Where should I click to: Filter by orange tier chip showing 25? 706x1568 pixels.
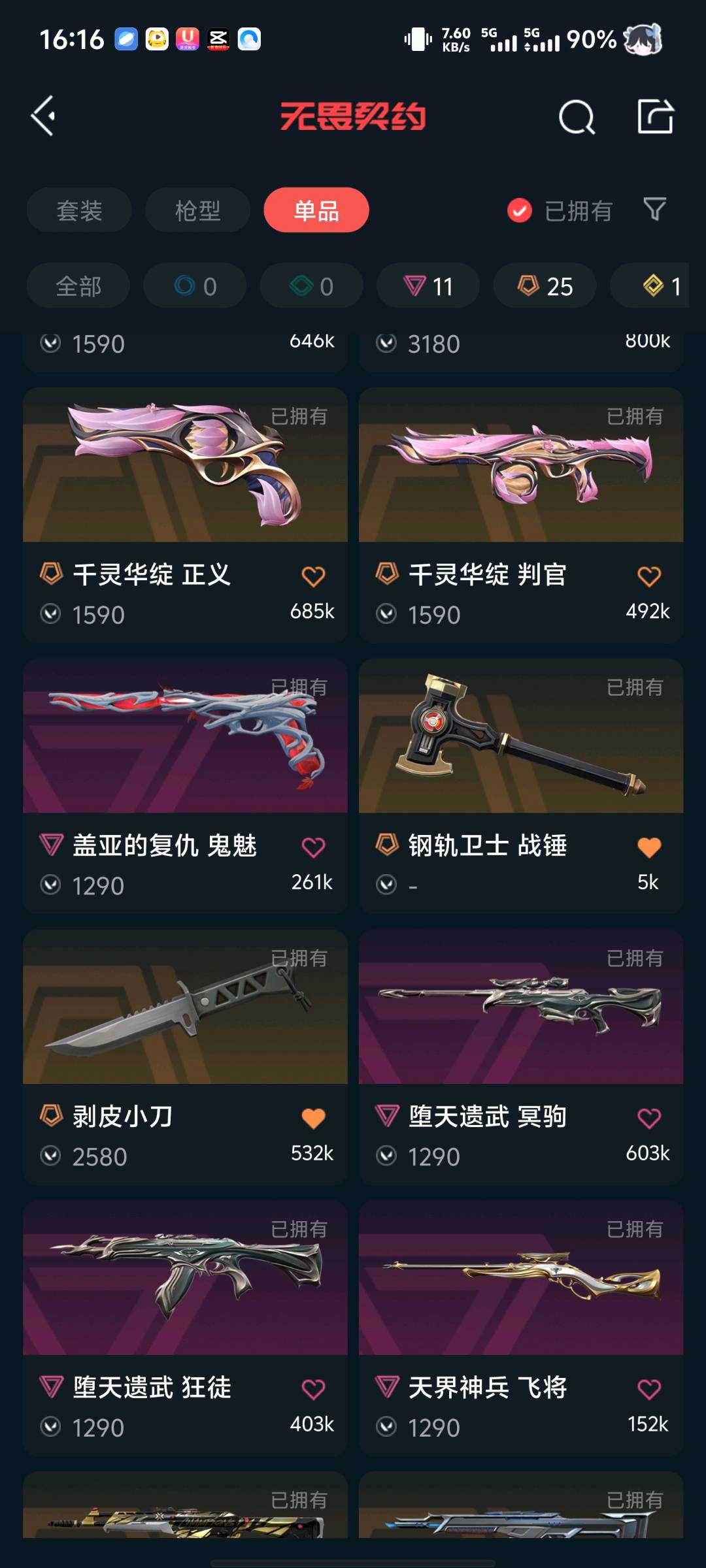pyautogui.click(x=545, y=286)
